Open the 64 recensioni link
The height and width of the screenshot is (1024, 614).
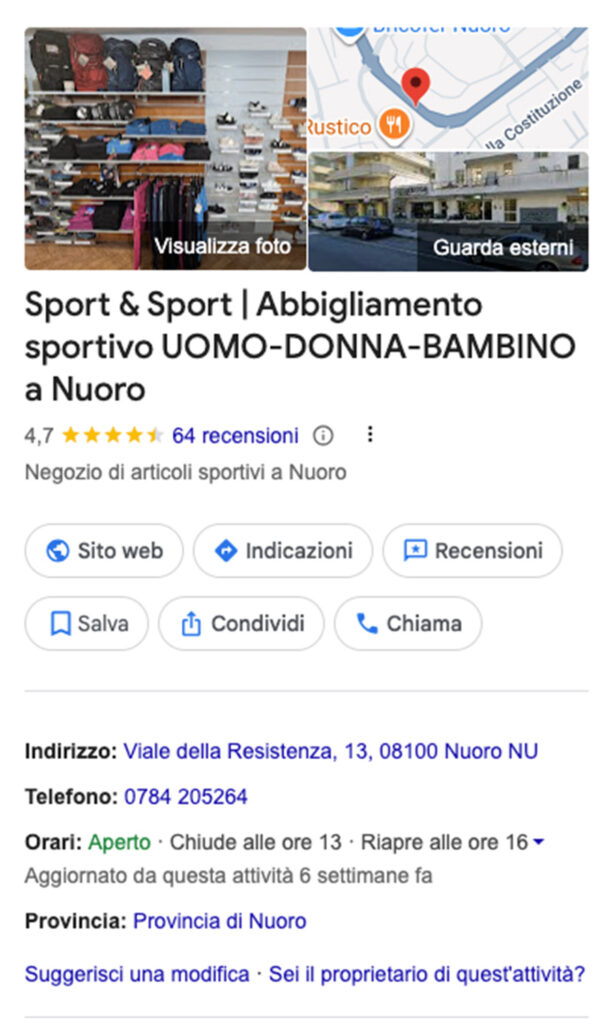(235, 436)
